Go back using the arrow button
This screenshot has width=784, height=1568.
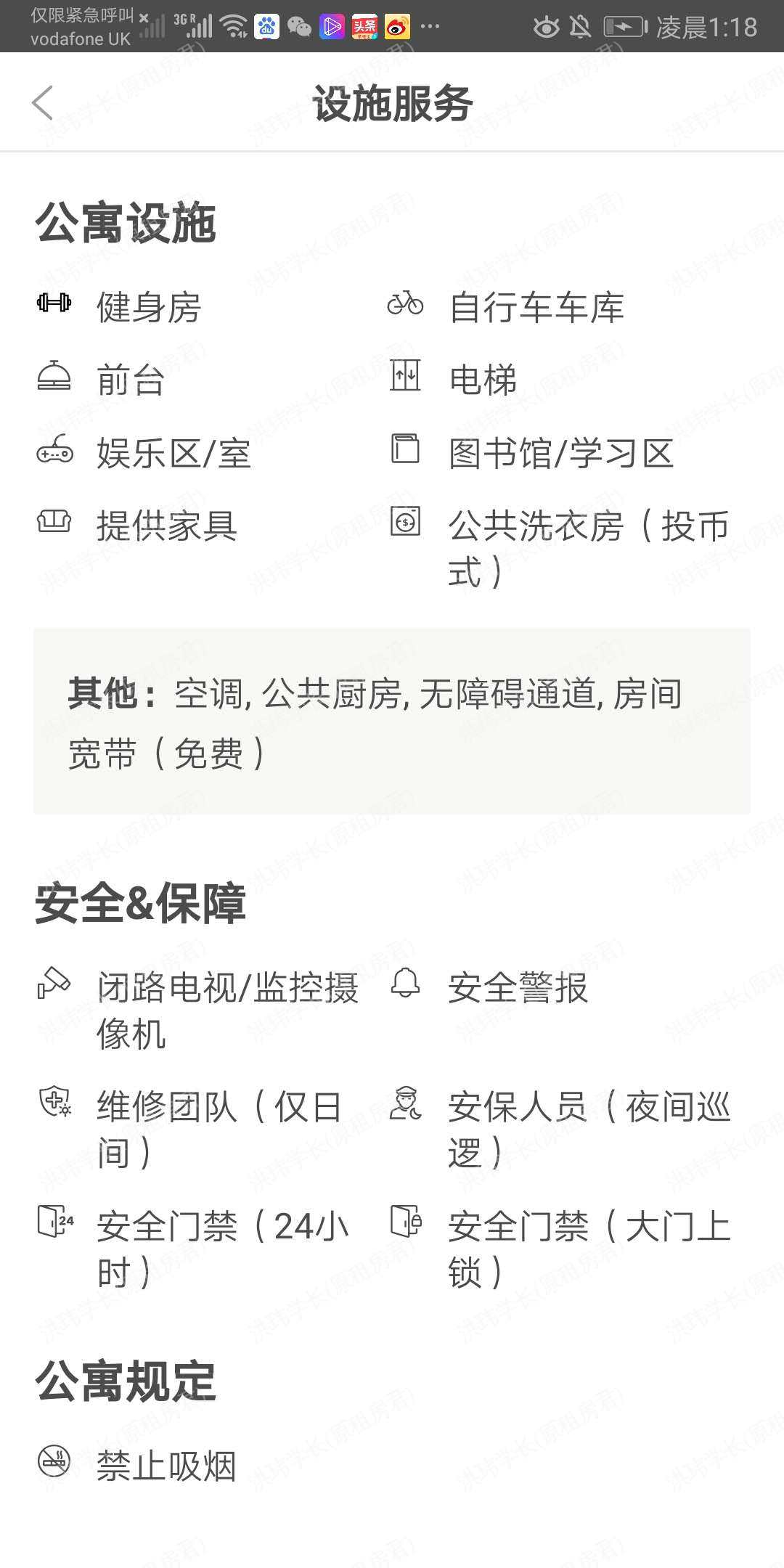(x=44, y=102)
